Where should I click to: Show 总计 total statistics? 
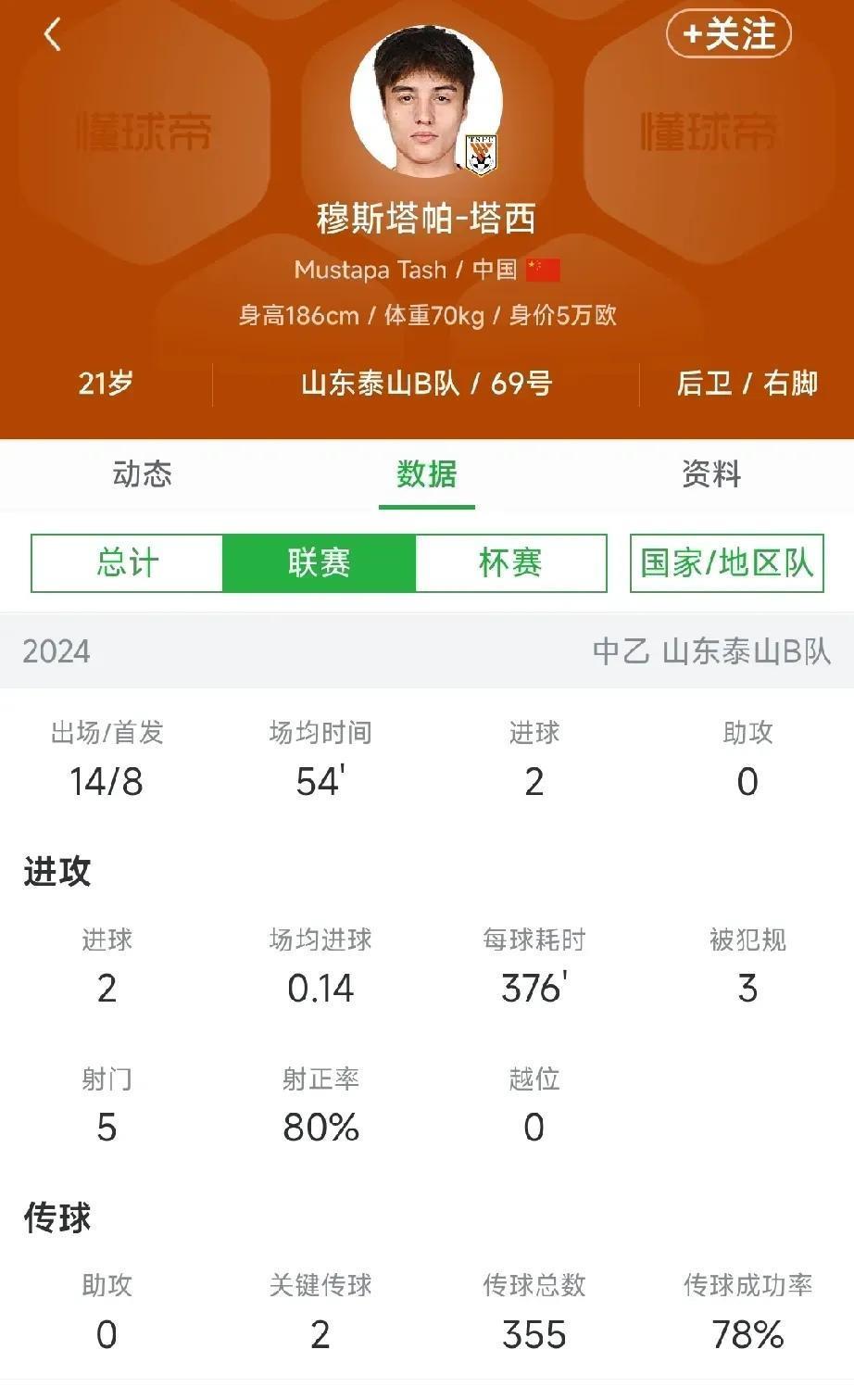pyautogui.click(x=128, y=563)
